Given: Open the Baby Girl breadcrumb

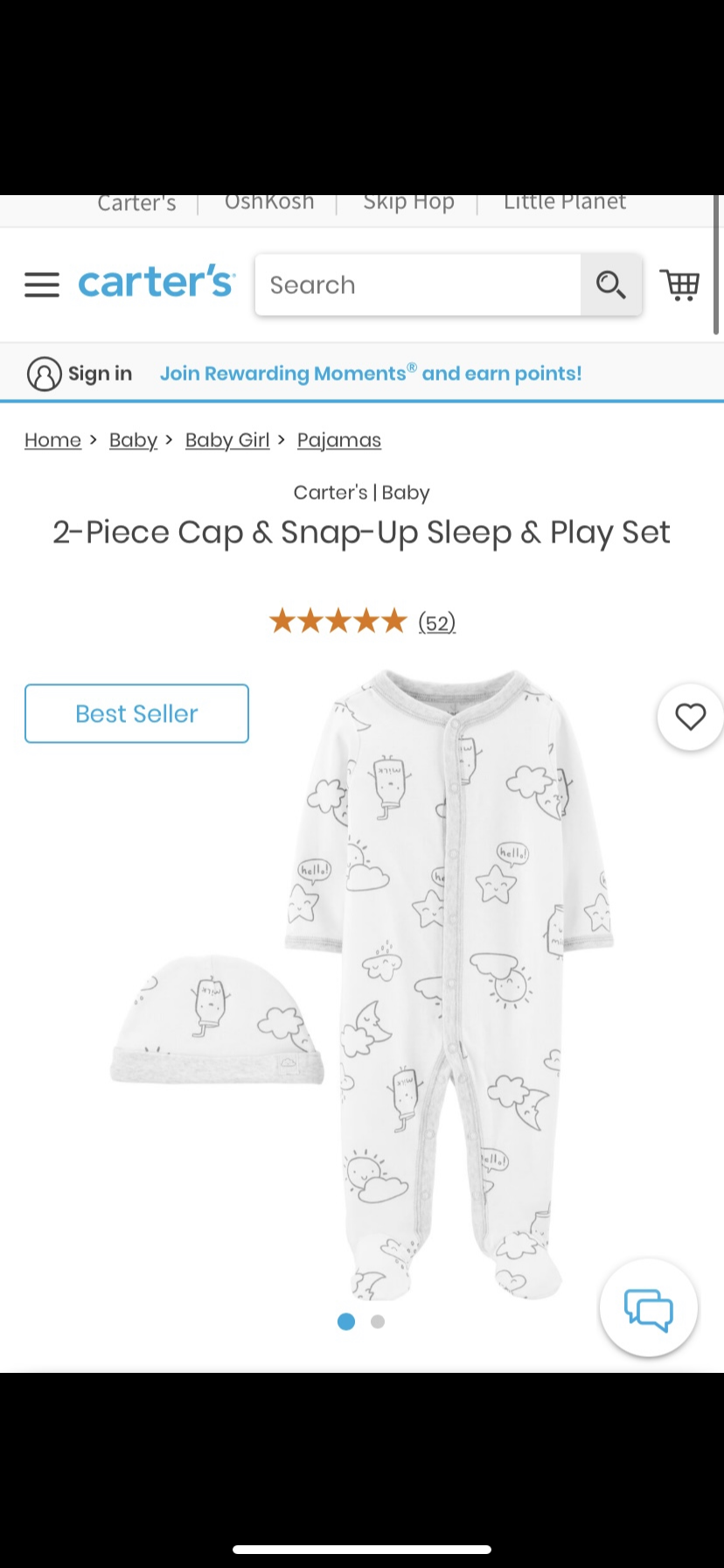Looking at the screenshot, I should (227, 440).
